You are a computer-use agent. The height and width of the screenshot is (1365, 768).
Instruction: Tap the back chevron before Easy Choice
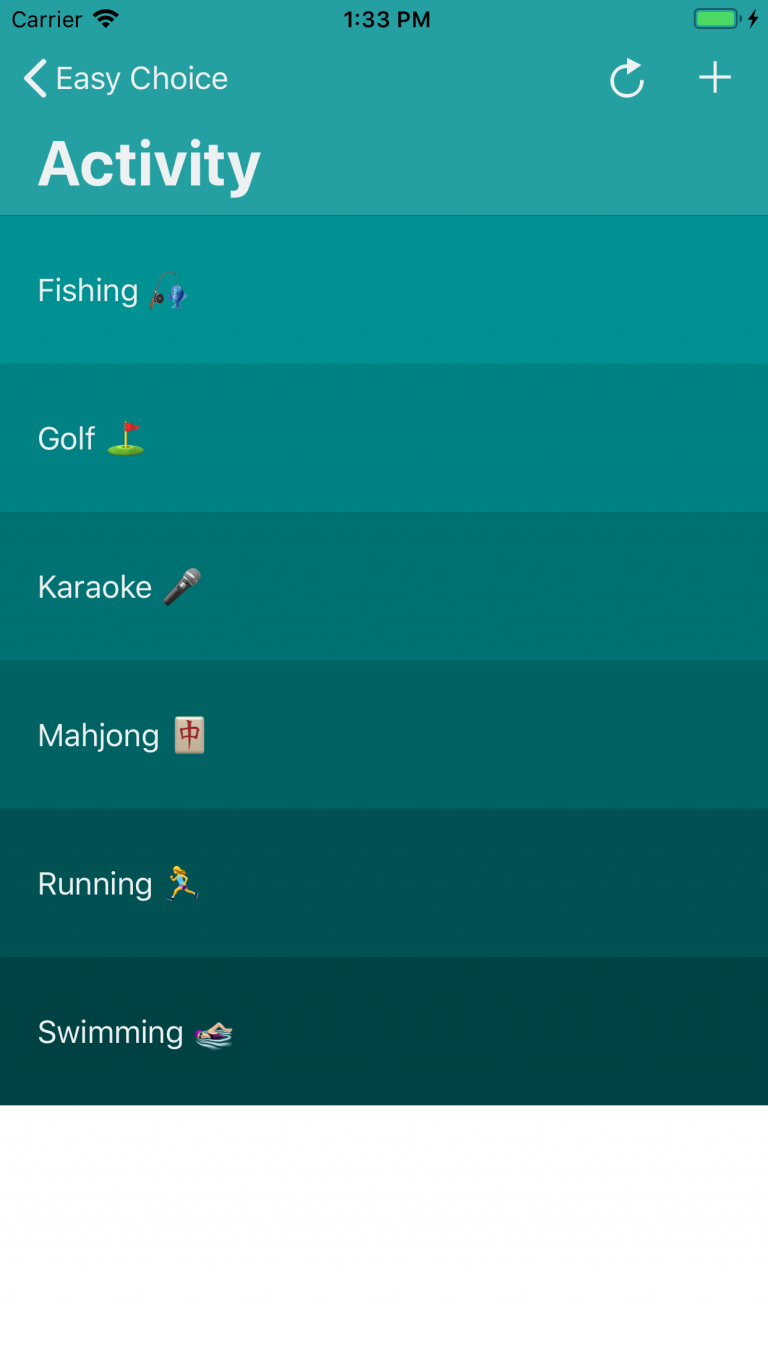point(33,78)
